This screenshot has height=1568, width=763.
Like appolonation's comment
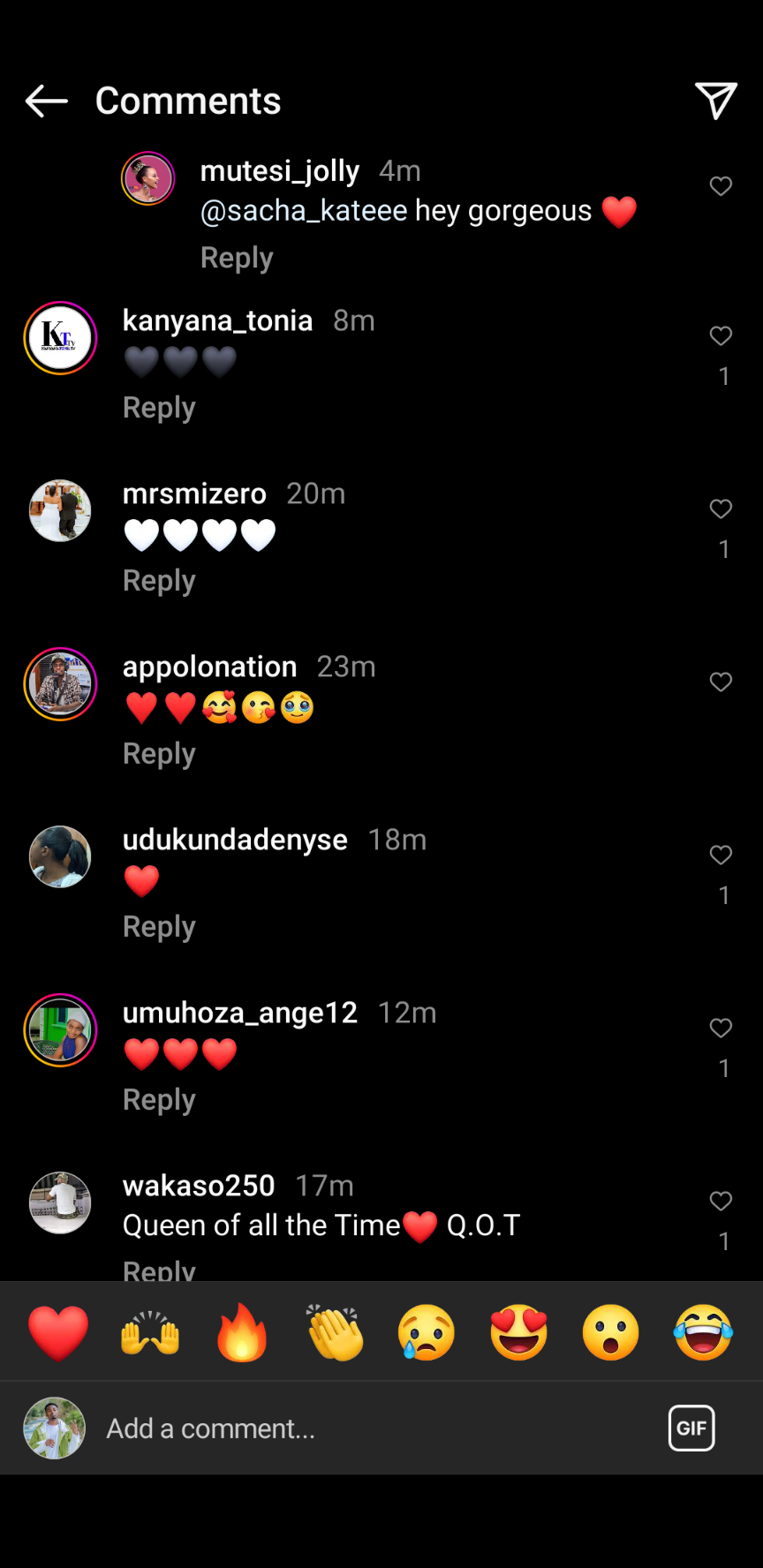[721, 682]
